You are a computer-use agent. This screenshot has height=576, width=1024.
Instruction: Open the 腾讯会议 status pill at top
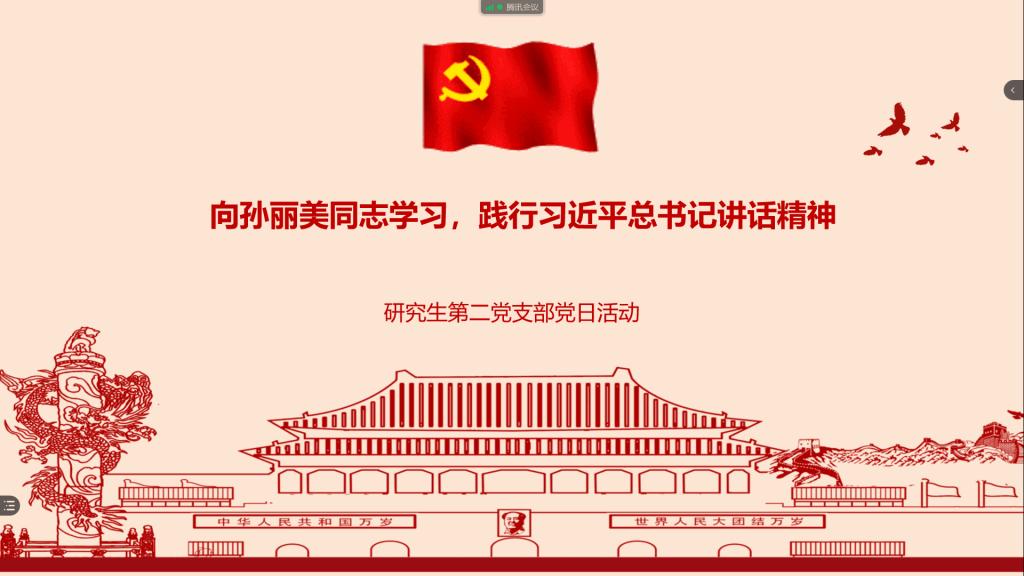[x=512, y=7]
